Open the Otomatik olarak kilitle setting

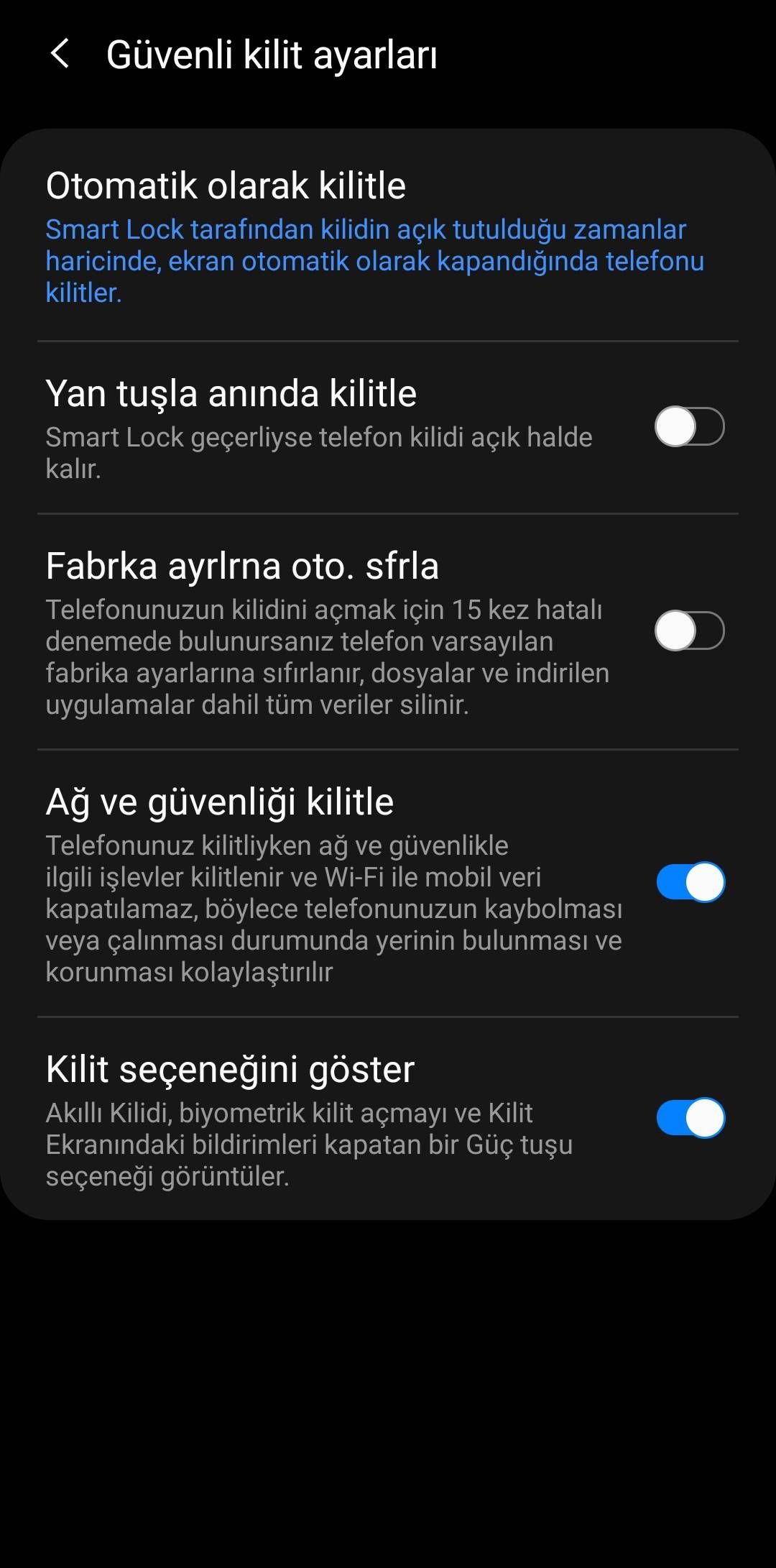pos(374,237)
